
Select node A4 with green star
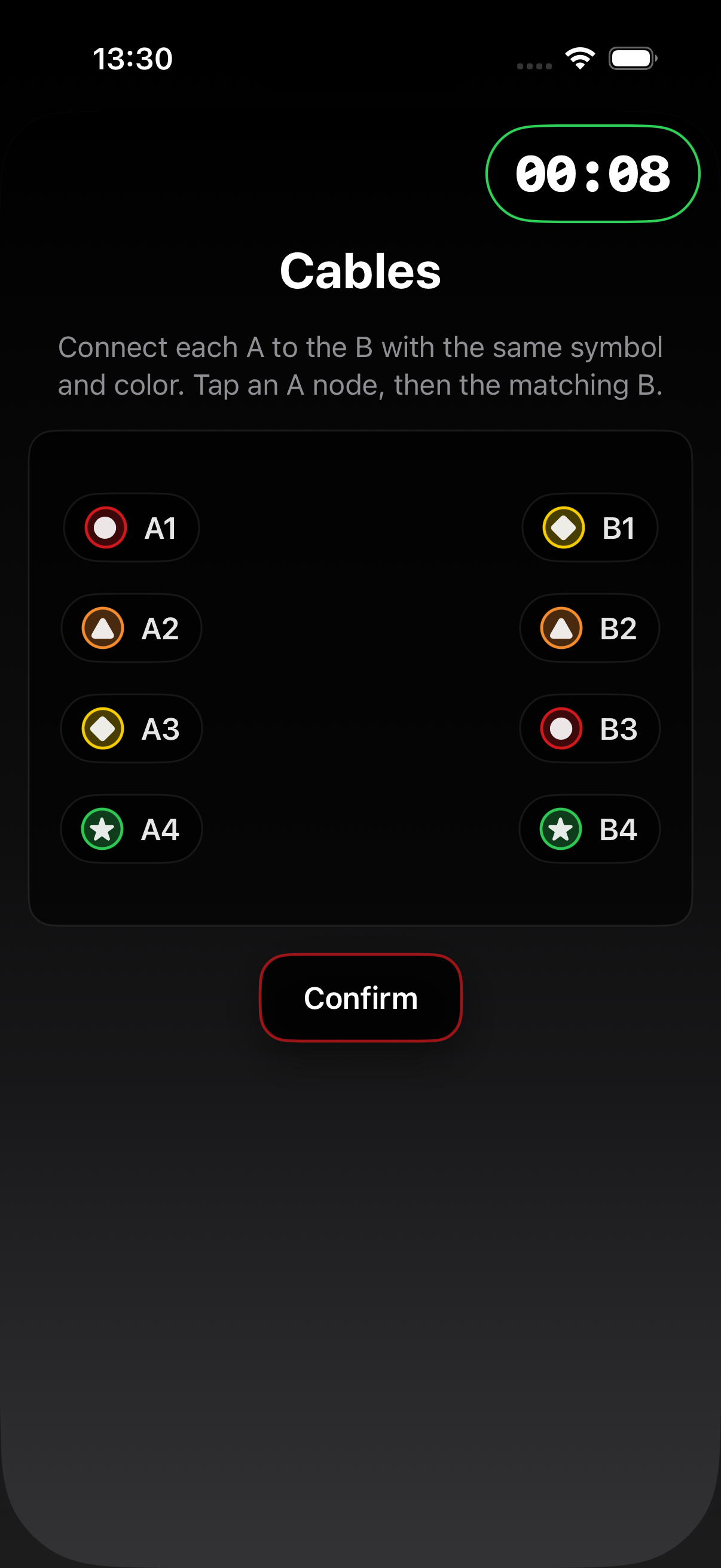pos(131,828)
